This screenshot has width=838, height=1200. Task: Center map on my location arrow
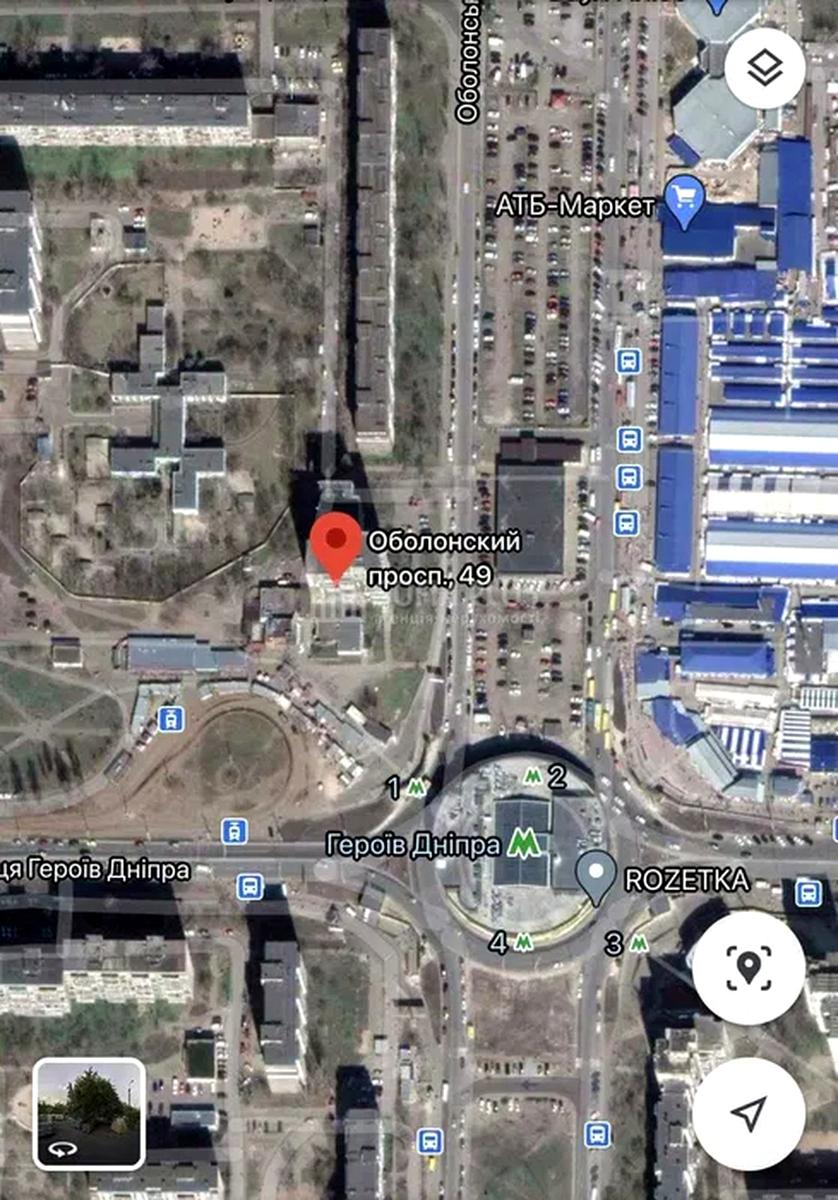click(x=748, y=1112)
